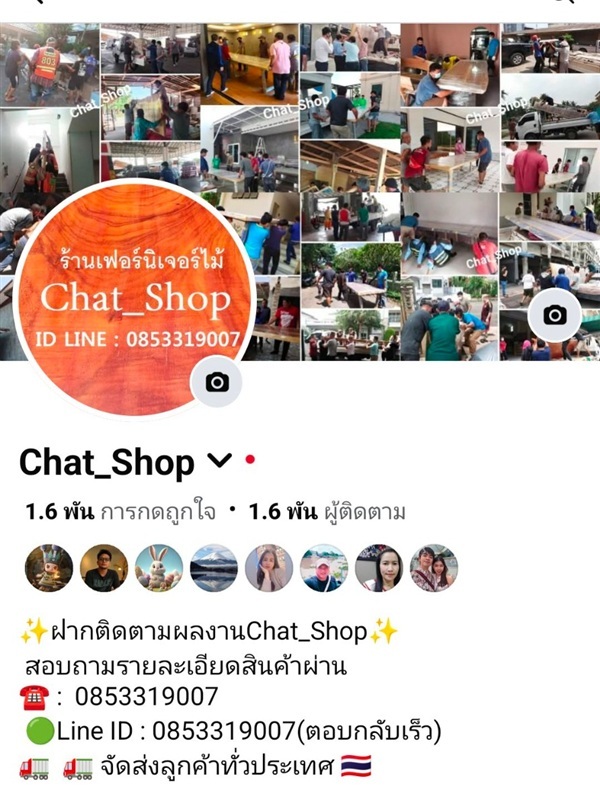
Task: Open the bunny avatar among followers
Action: click(159, 568)
